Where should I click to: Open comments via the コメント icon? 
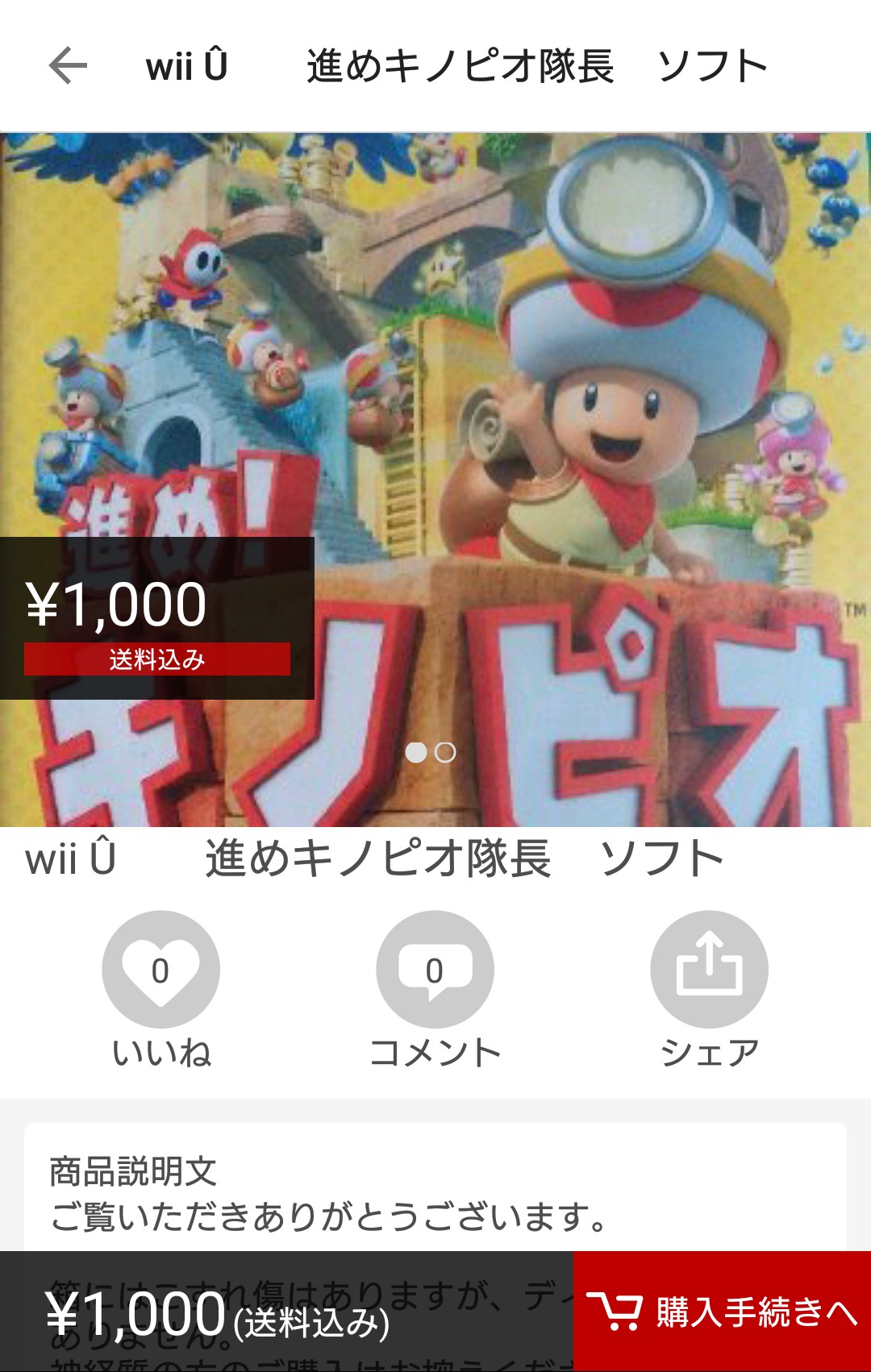click(x=435, y=969)
